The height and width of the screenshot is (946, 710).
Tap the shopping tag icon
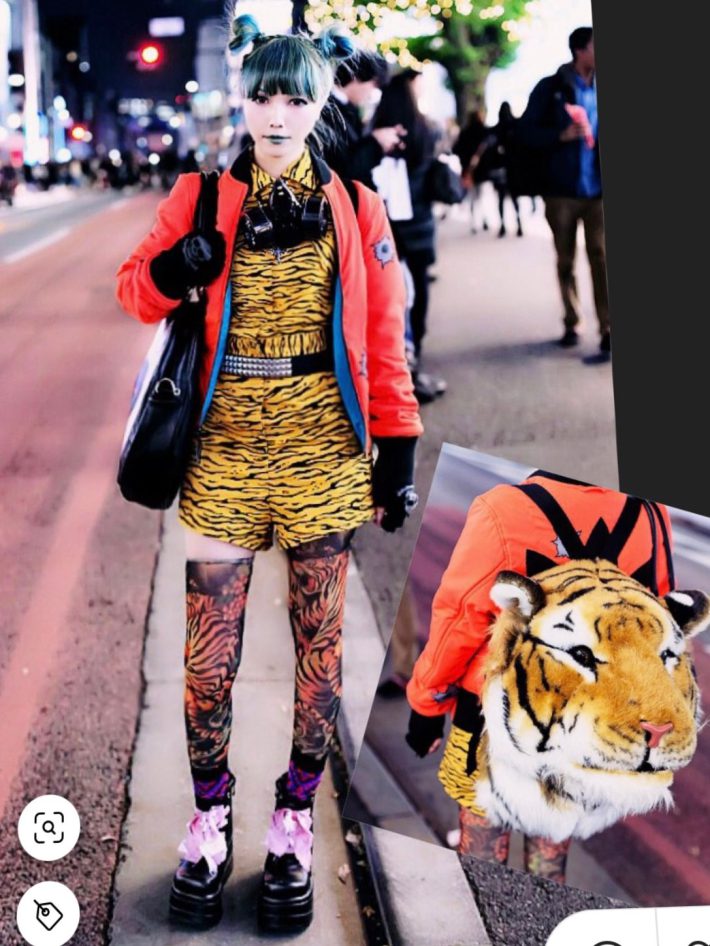coord(47,913)
